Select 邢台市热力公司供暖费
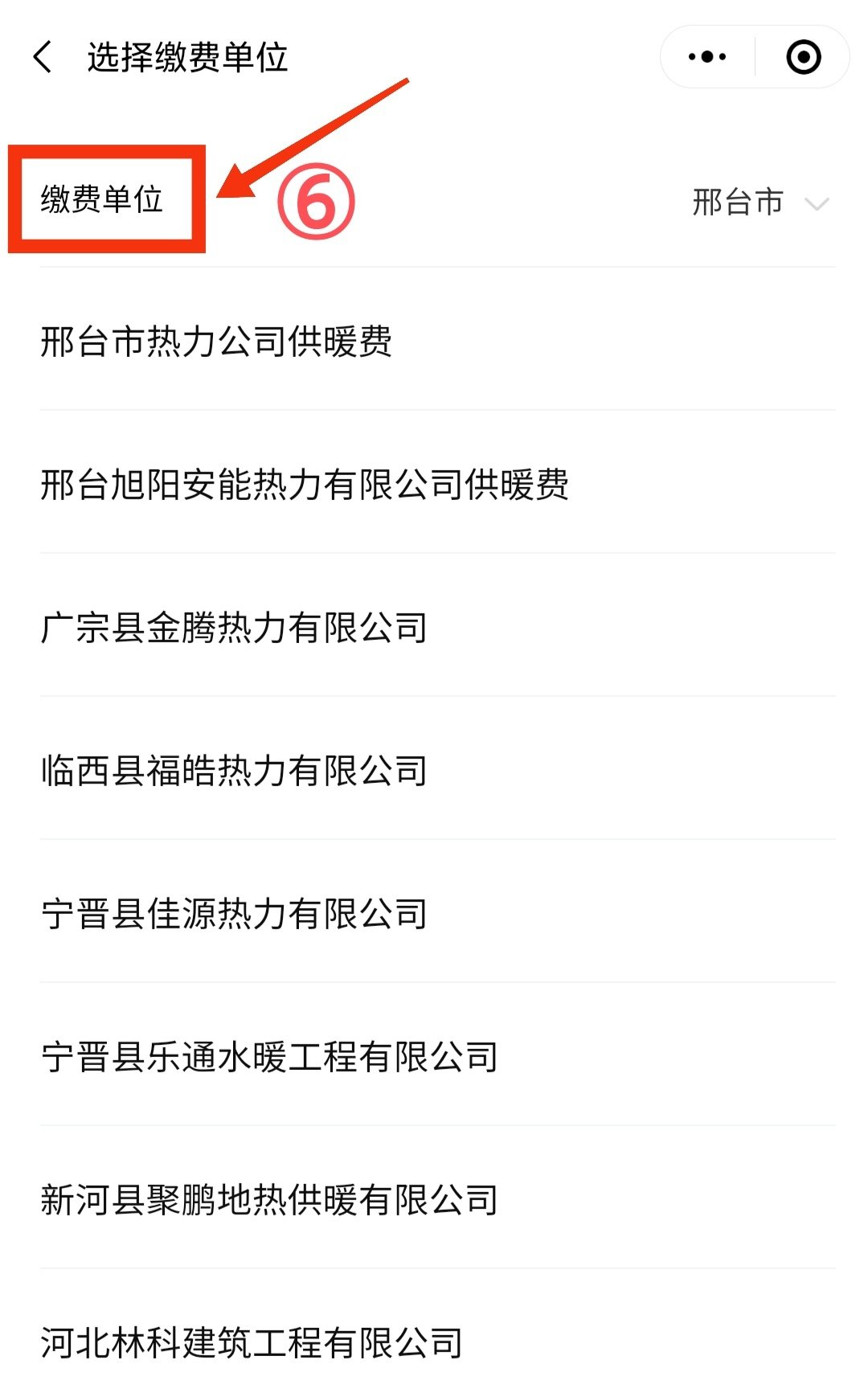Image resolution: width=868 pixels, height=1397 pixels. (217, 342)
